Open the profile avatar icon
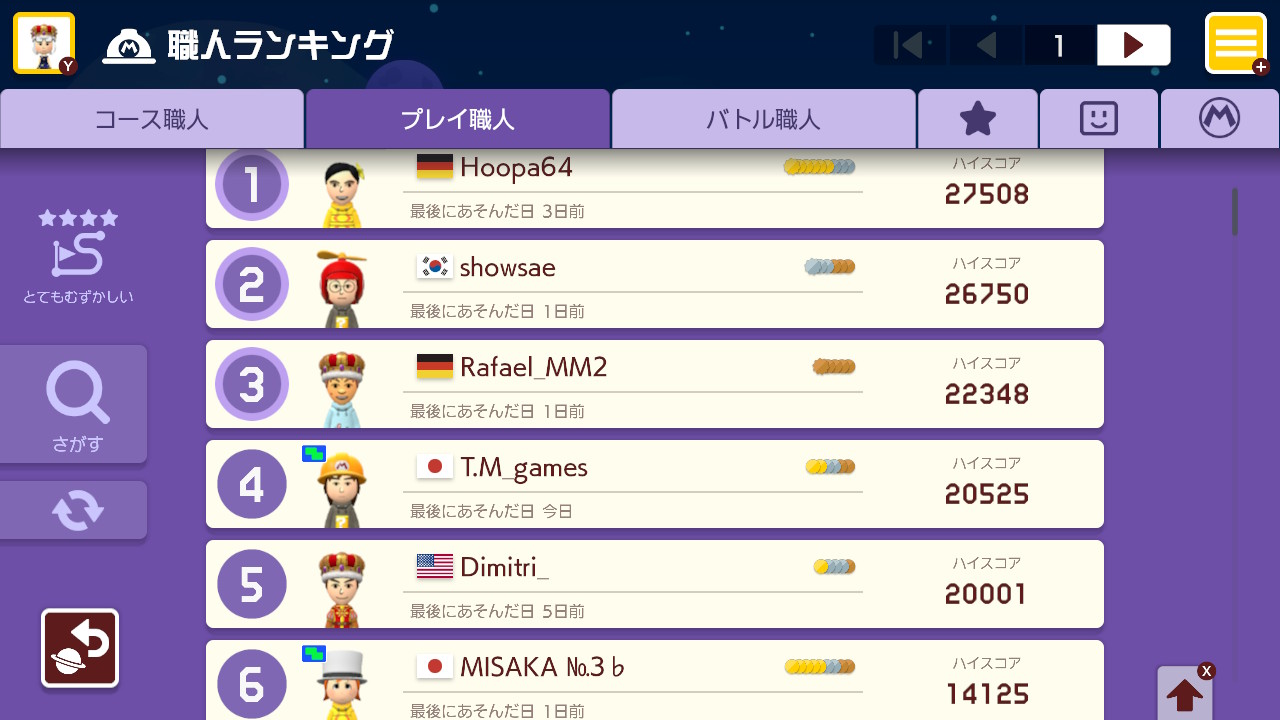The width and height of the screenshot is (1280, 720). (44, 43)
